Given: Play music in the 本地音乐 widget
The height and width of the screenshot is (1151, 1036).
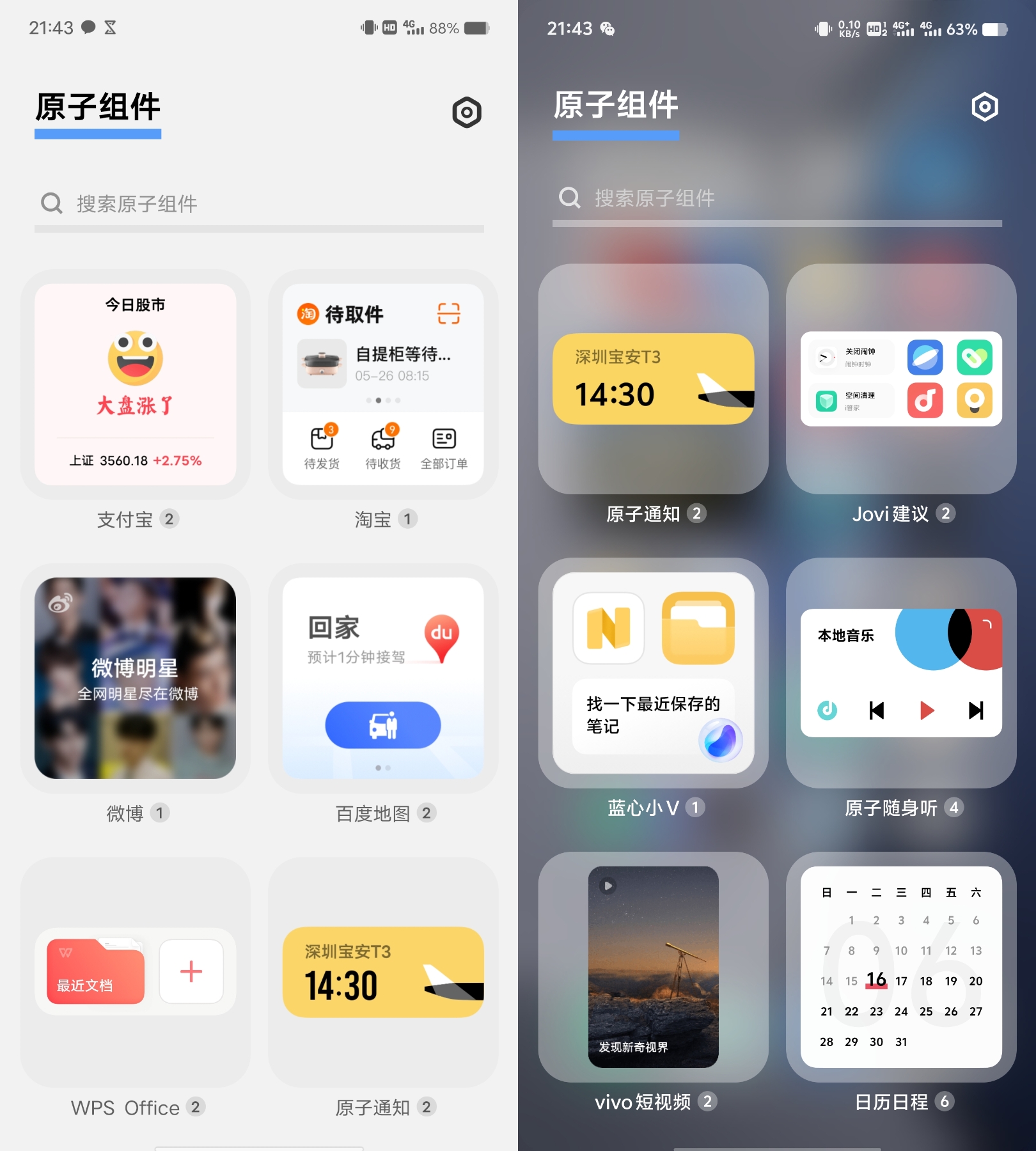Looking at the screenshot, I should pyautogui.click(x=927, y=710).
